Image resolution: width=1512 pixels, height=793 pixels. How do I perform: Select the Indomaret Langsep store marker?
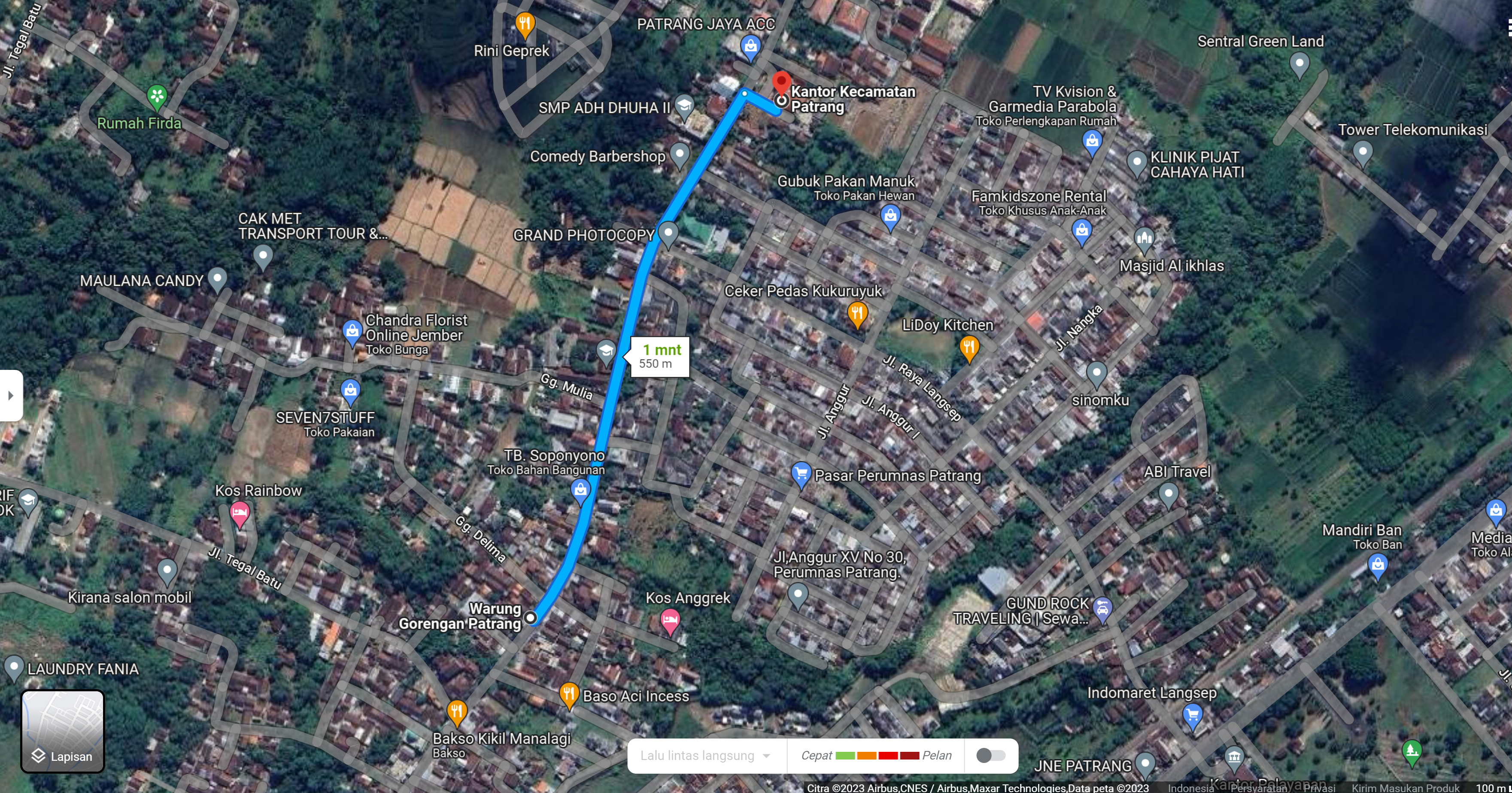coord(1192,715)
